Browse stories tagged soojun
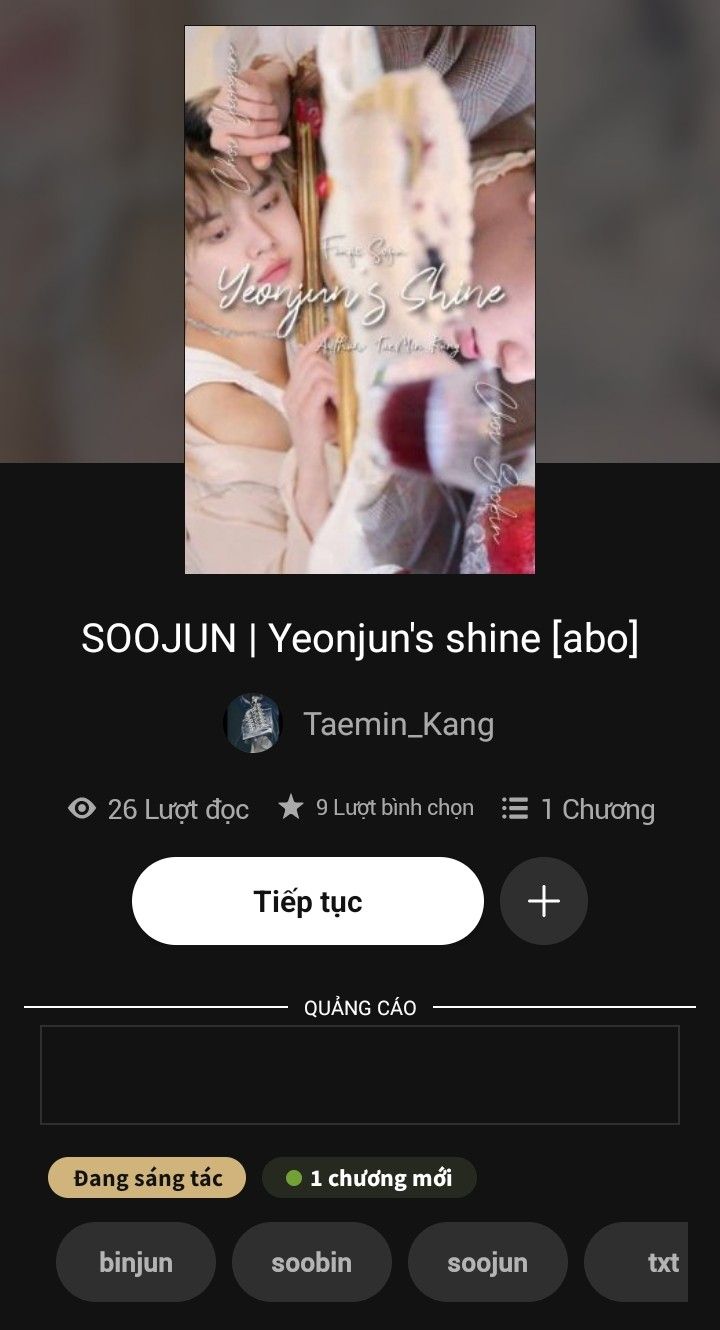 tap(487, 1262)
